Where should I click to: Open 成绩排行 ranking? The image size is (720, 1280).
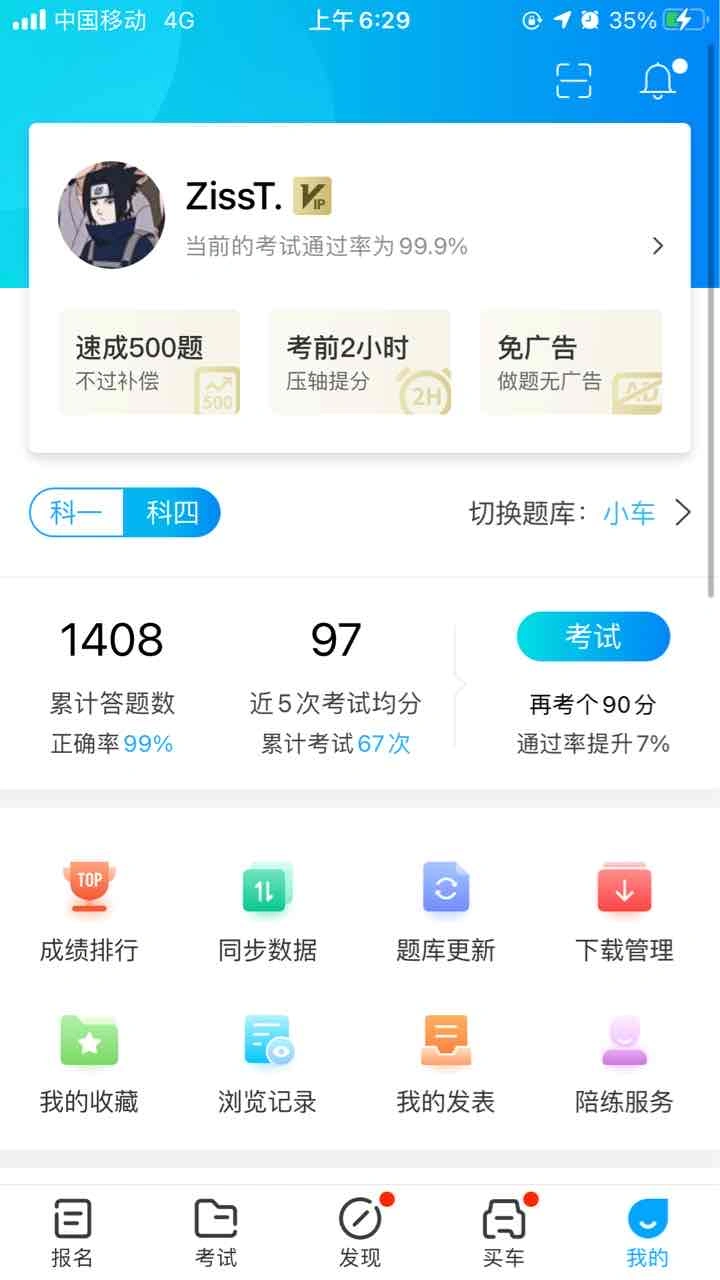click(89, 910)
